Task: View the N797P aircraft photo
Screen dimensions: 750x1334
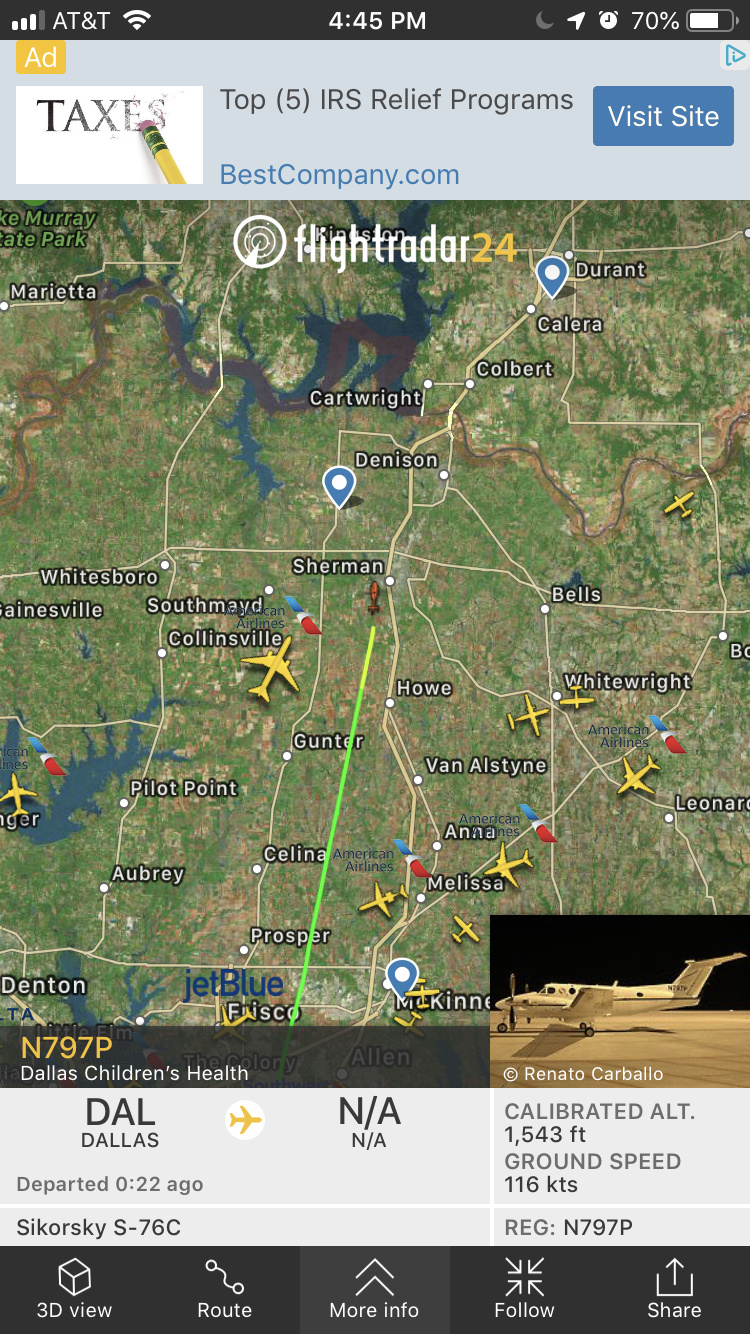Action: click(x=620, y=1000)
